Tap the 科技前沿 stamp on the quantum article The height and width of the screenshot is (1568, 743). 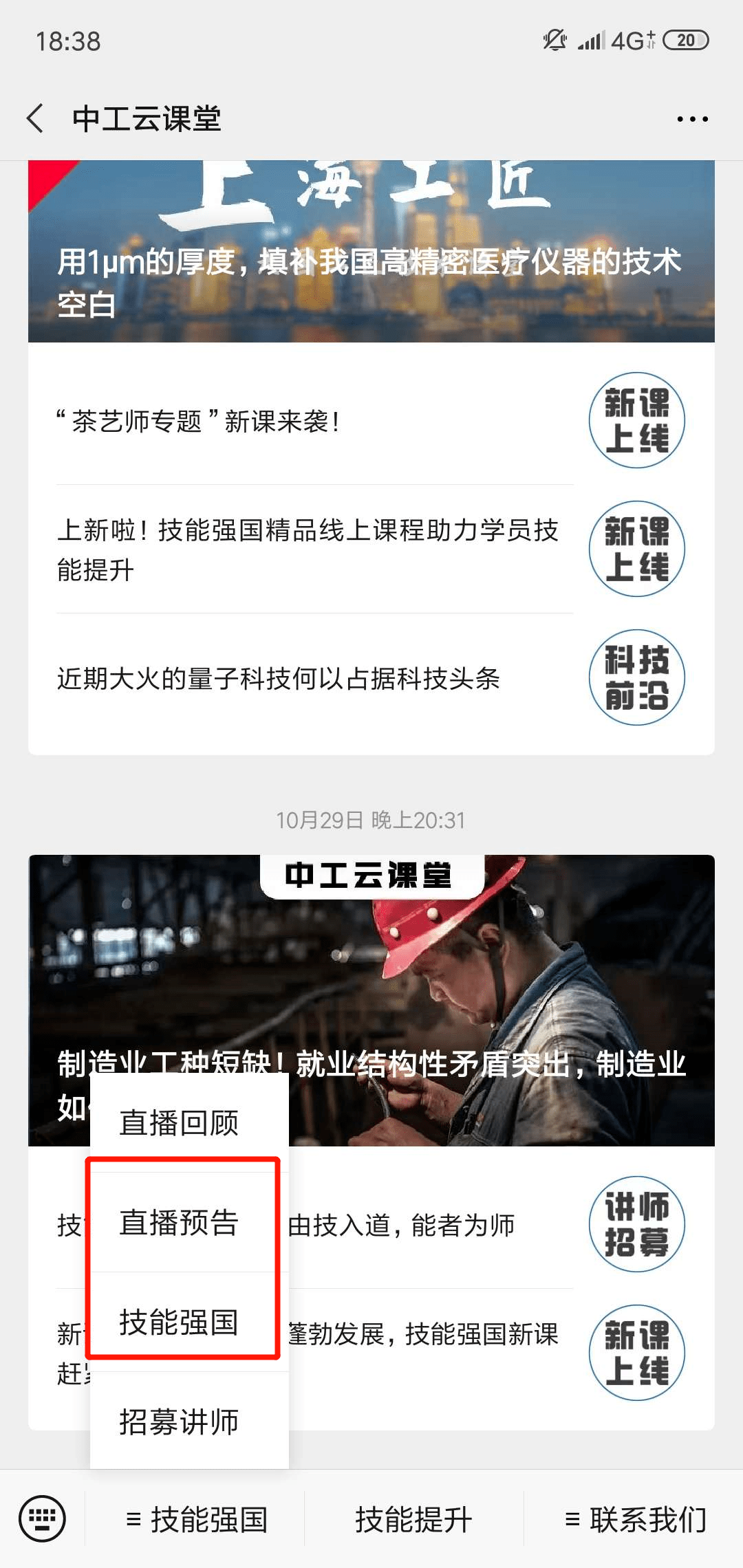(636, 677)
